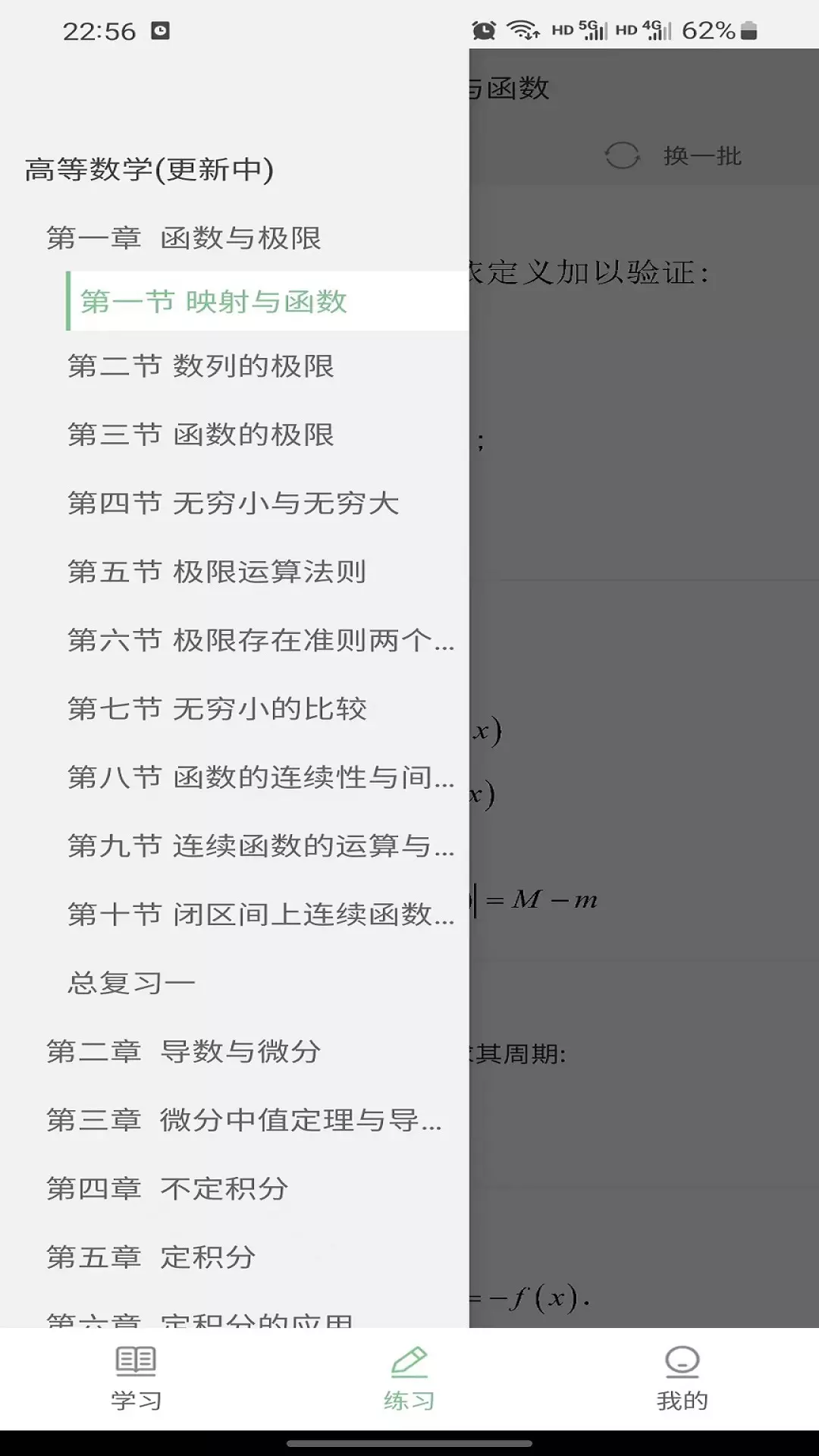Tap the 练习 tab
819x1456 pixels.
coord(409,1379)
